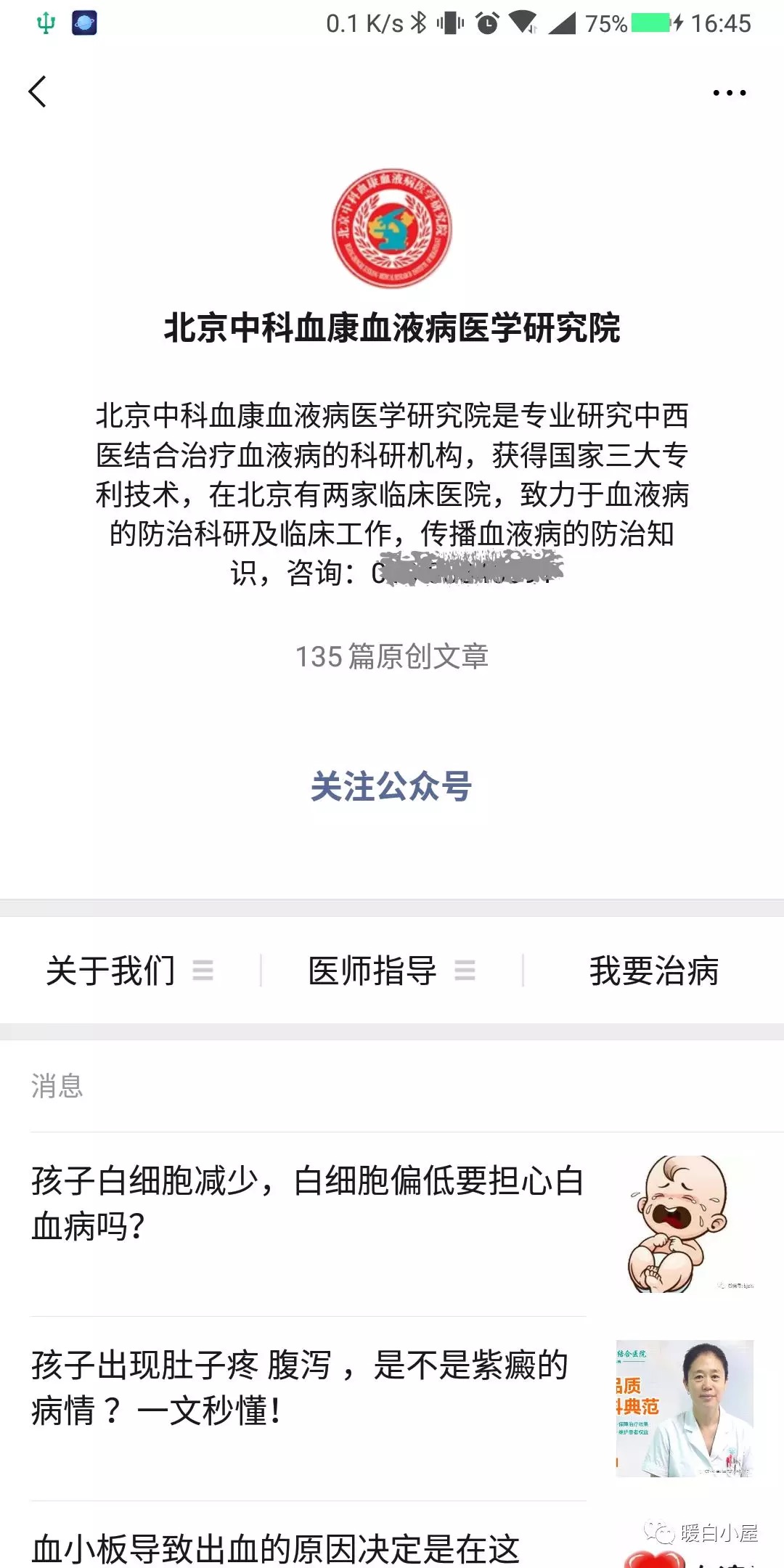Open the article starting with 血小板导致出血的原因
784x1568 pixels.
(x=276, y=1548)
